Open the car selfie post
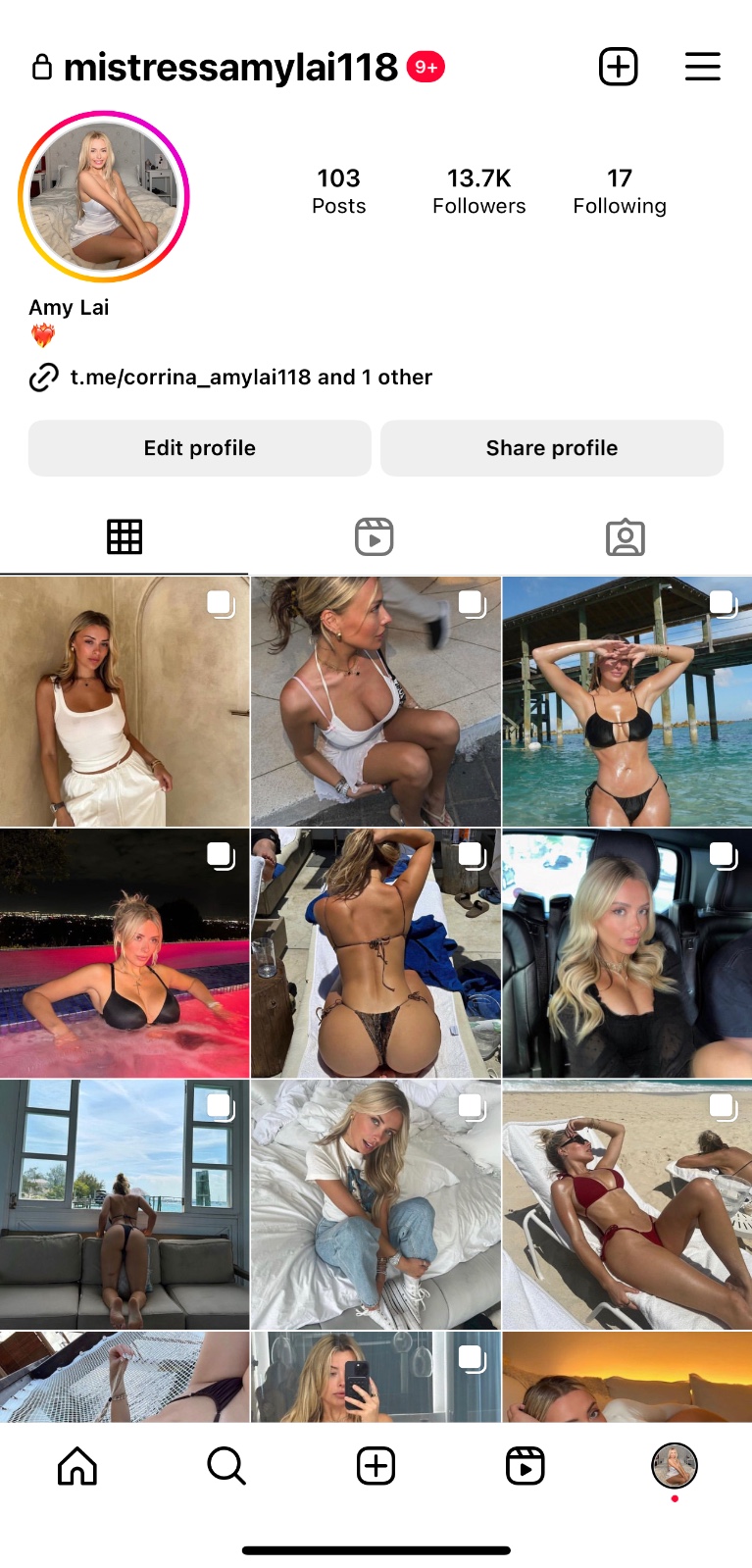 point(627,953)
